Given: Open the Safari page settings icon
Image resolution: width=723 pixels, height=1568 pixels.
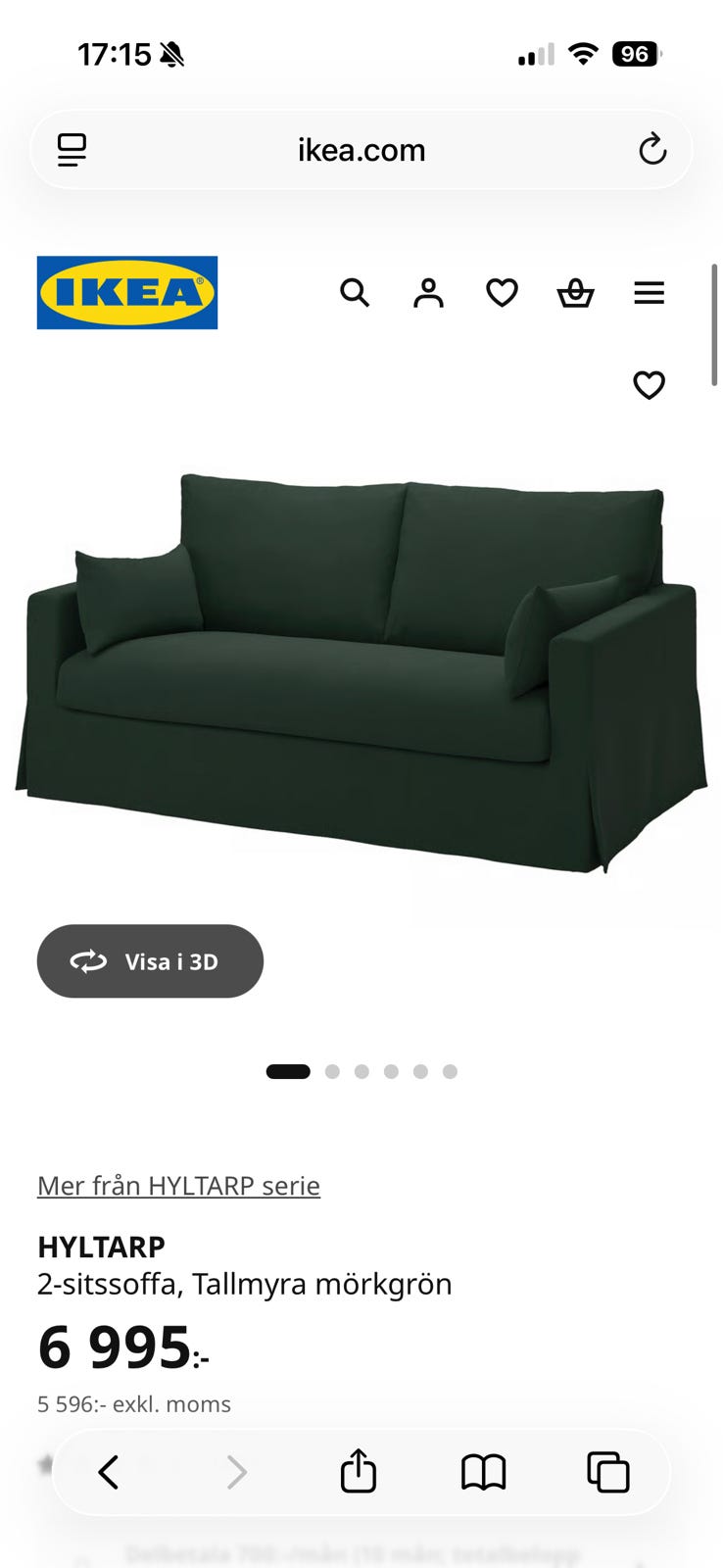Looking at the screenshot, I should 72,150.
